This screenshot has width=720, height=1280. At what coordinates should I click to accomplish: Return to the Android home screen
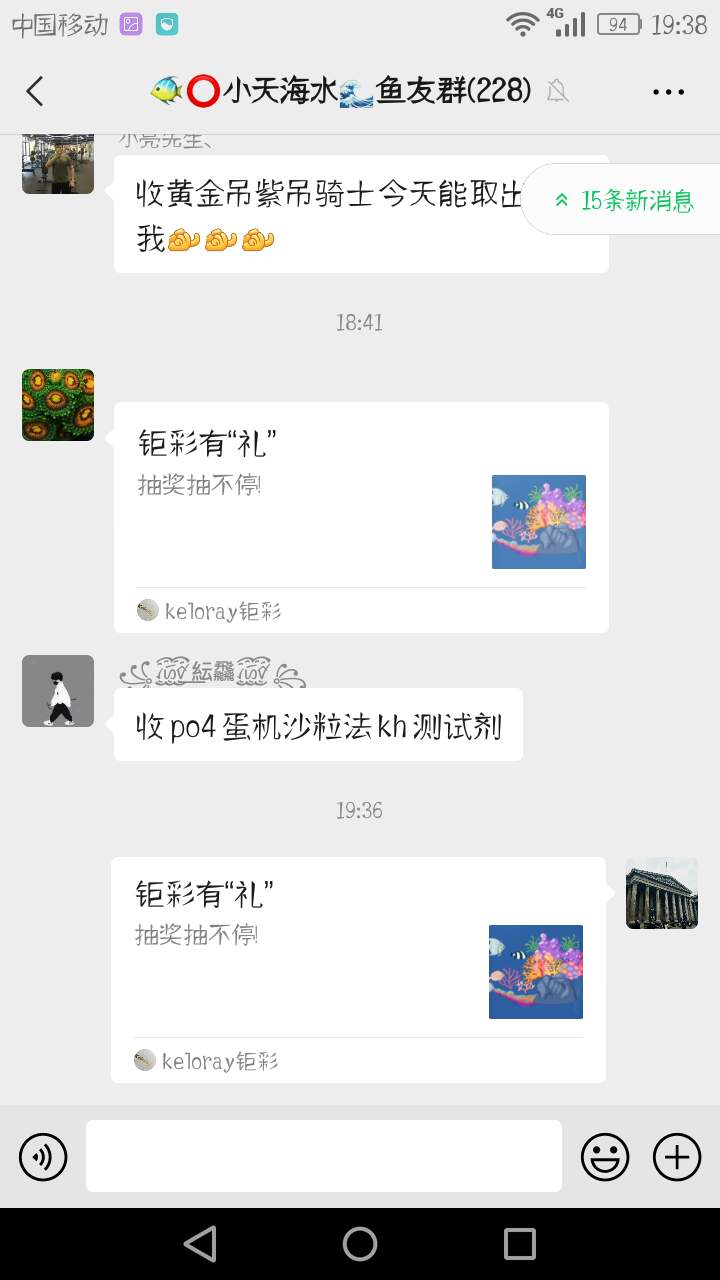point(360,1244)
